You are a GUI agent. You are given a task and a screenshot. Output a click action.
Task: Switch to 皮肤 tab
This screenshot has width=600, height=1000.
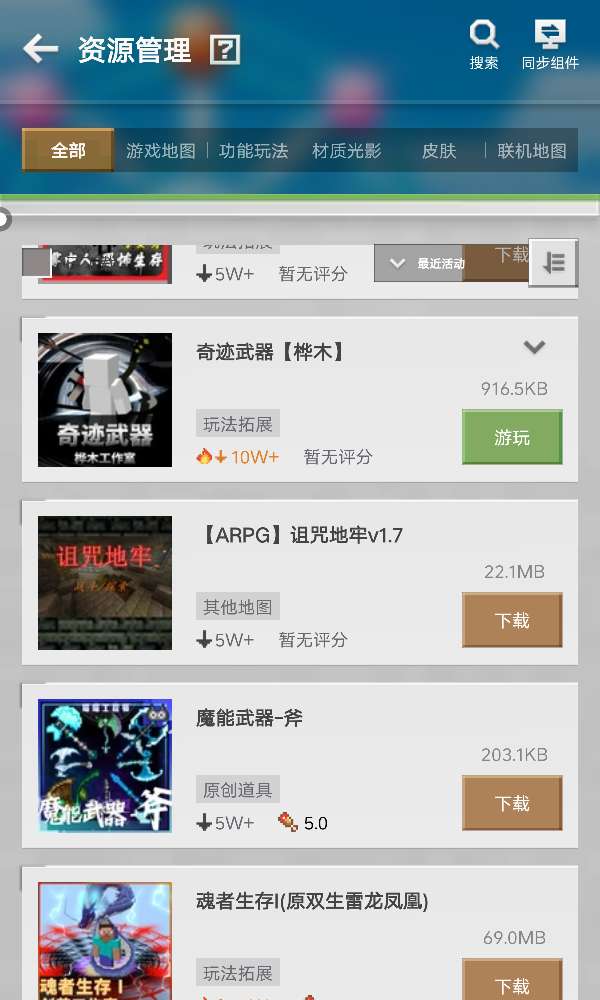(x=439, y=151)
